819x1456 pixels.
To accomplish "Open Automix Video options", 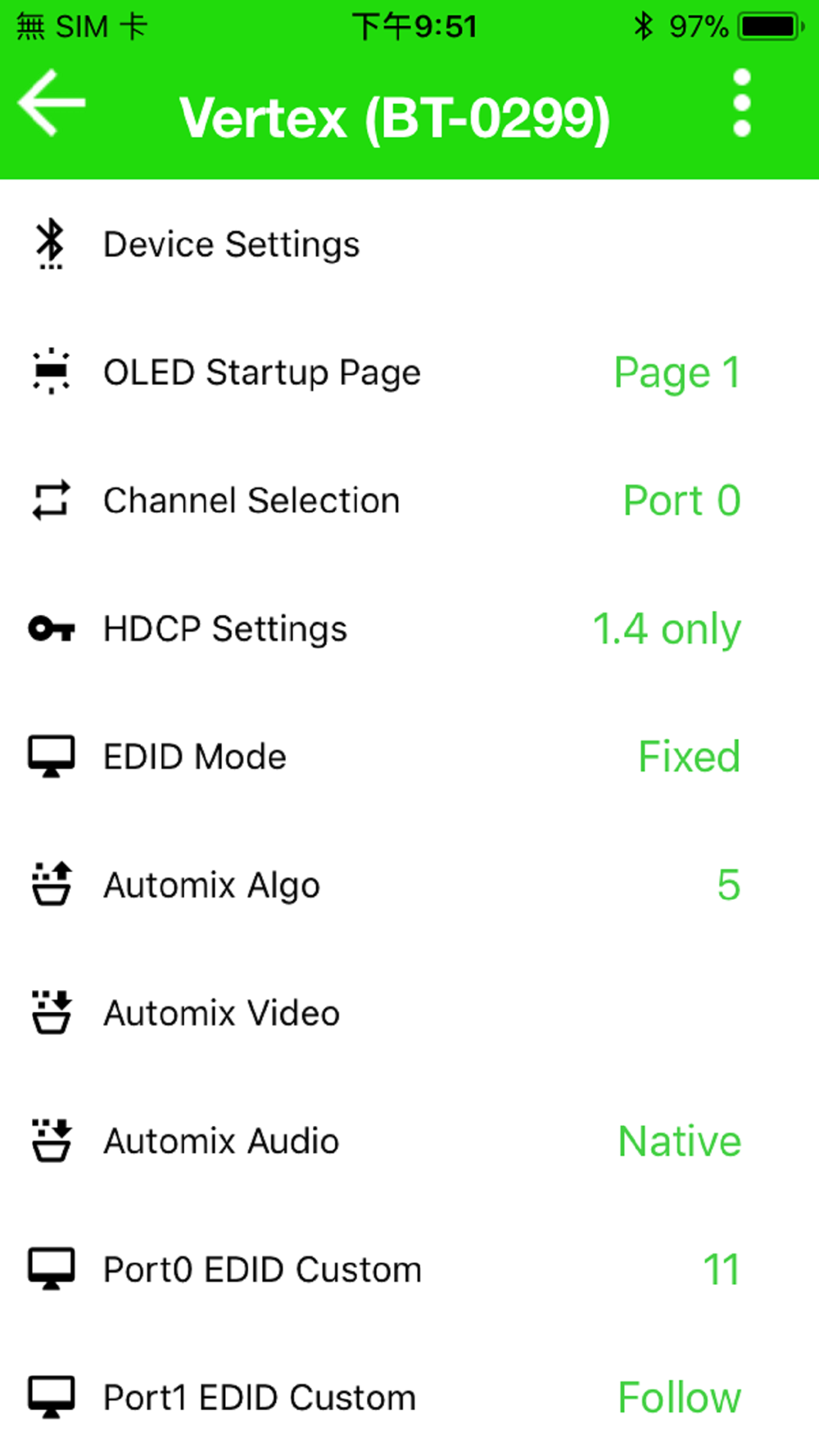I will point(409,1013).
